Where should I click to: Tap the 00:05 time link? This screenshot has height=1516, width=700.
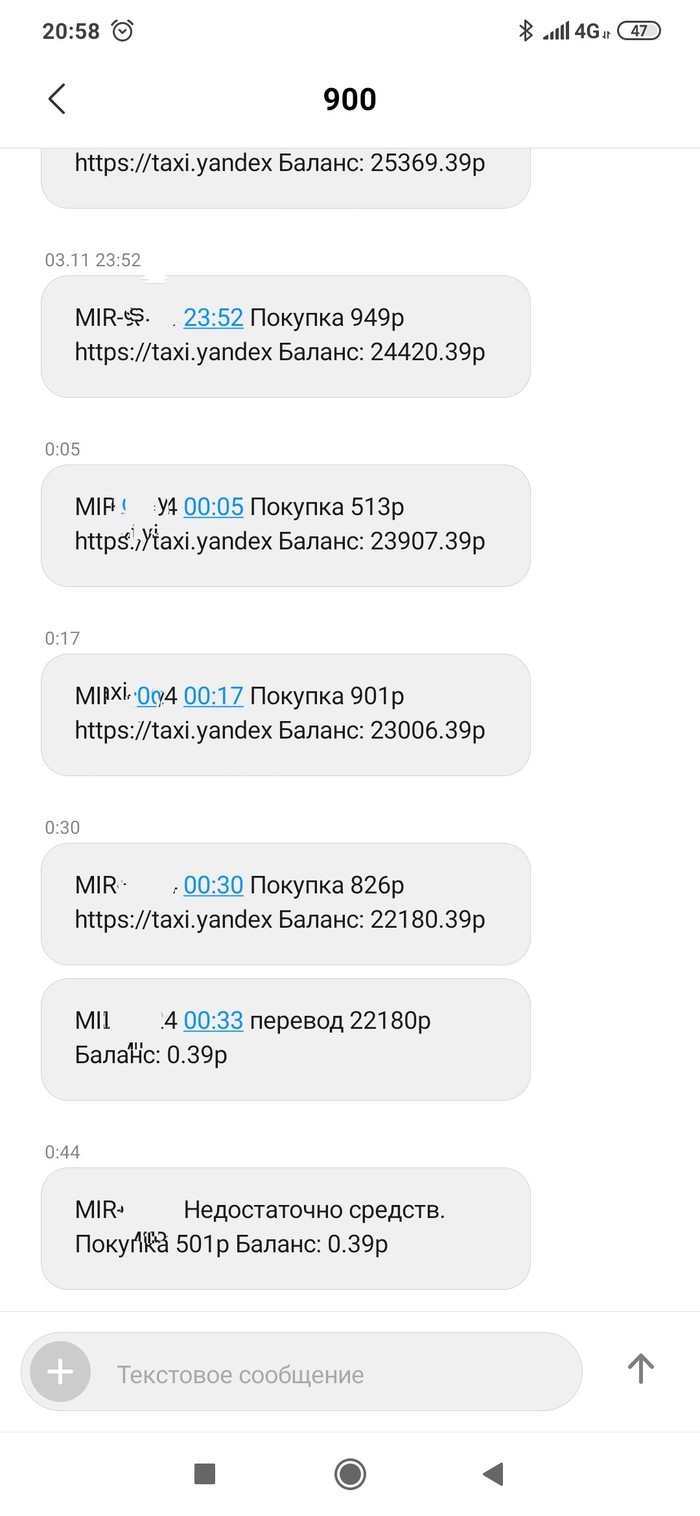(x=213, y=507)
